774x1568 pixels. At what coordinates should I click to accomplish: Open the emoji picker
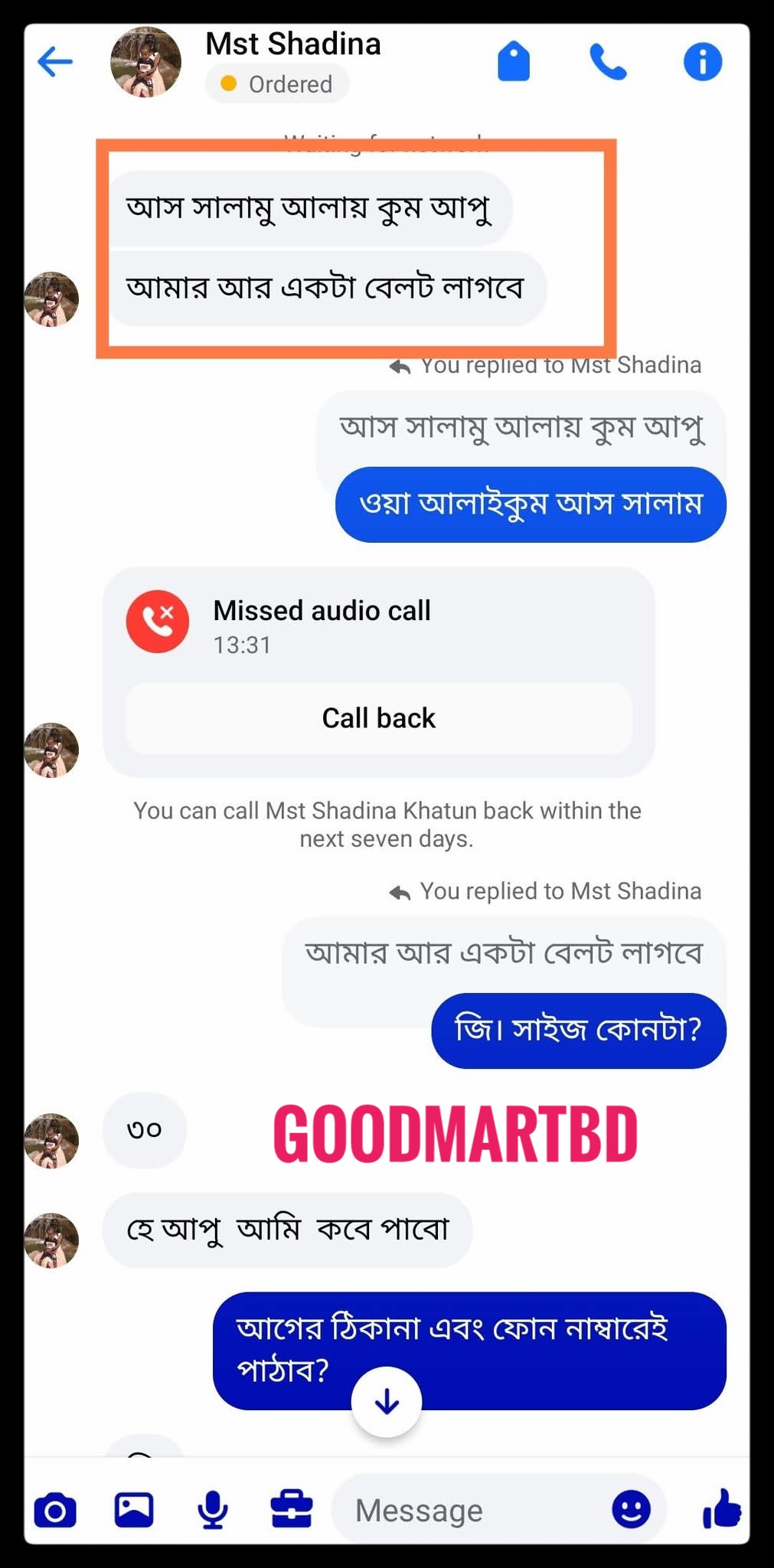(631, 1511)
